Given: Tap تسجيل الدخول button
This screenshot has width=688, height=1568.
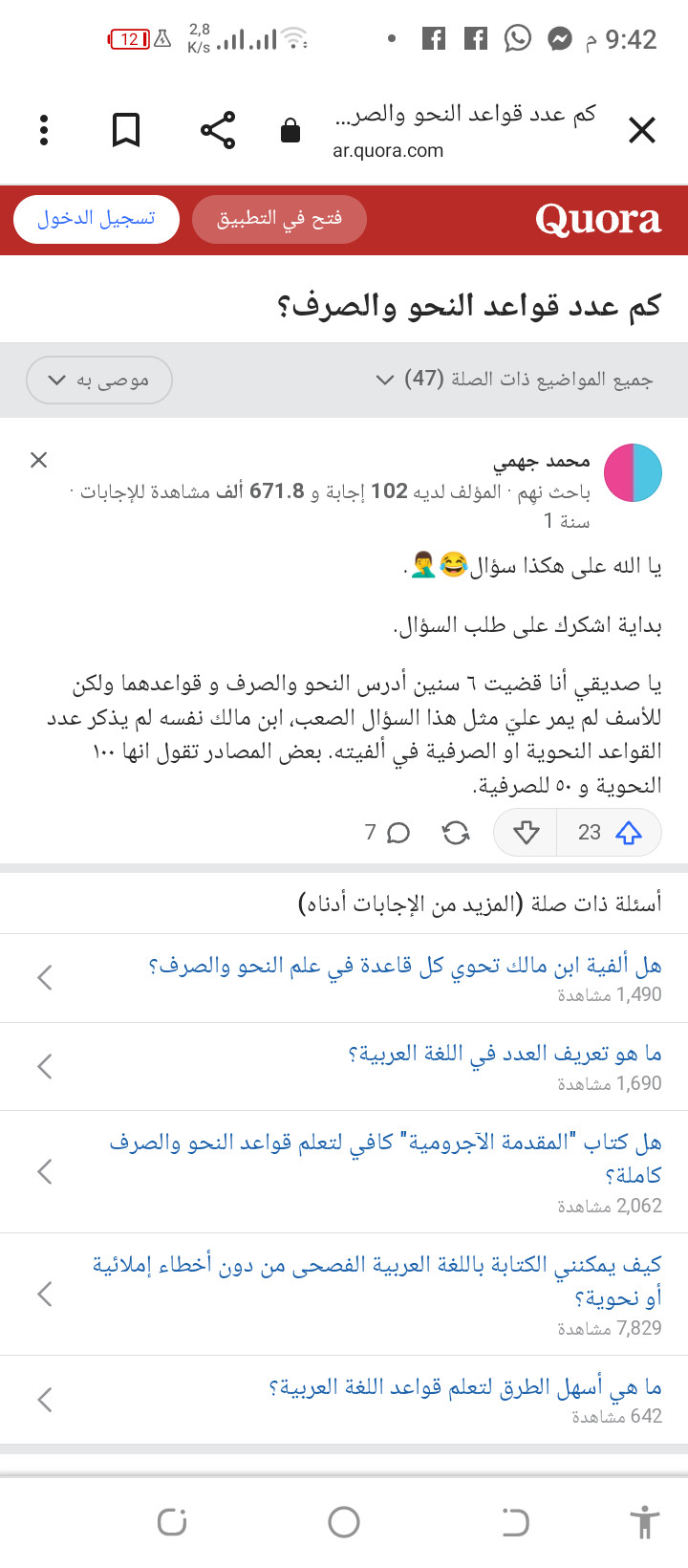Looking at the screenshot, I should (x=97, y=219).
